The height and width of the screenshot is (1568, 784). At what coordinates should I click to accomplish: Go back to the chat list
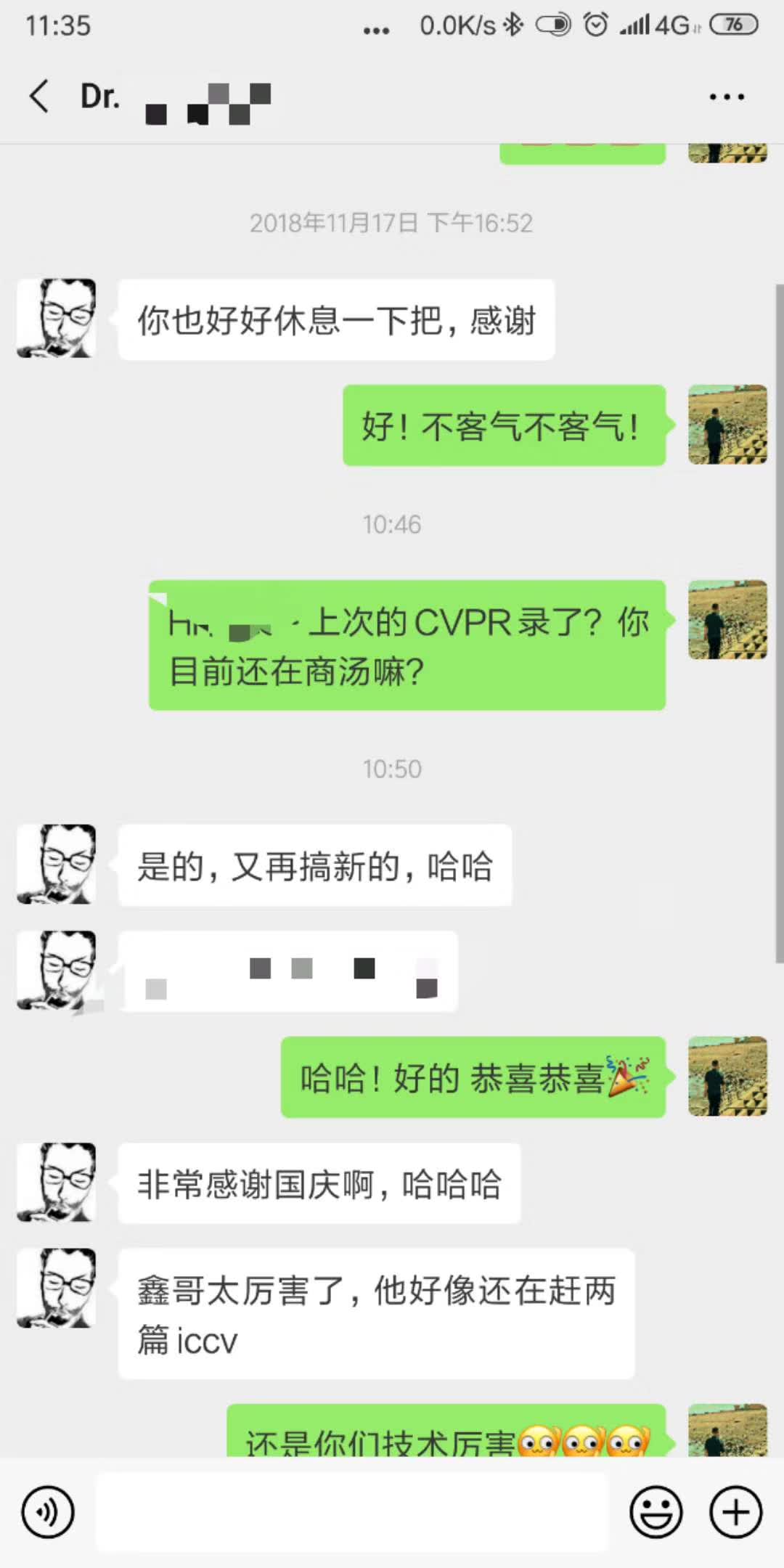39,97
